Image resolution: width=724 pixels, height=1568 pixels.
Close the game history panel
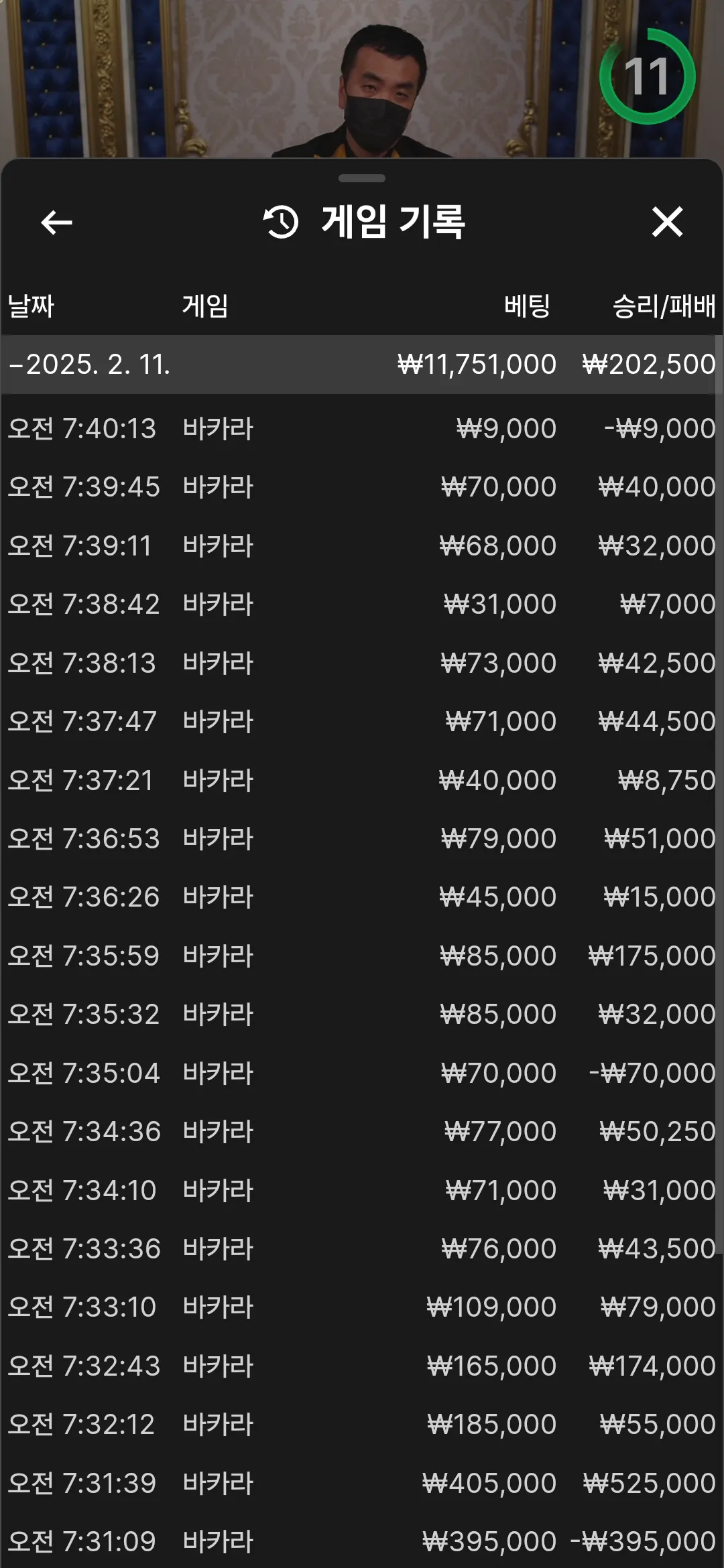667,222
